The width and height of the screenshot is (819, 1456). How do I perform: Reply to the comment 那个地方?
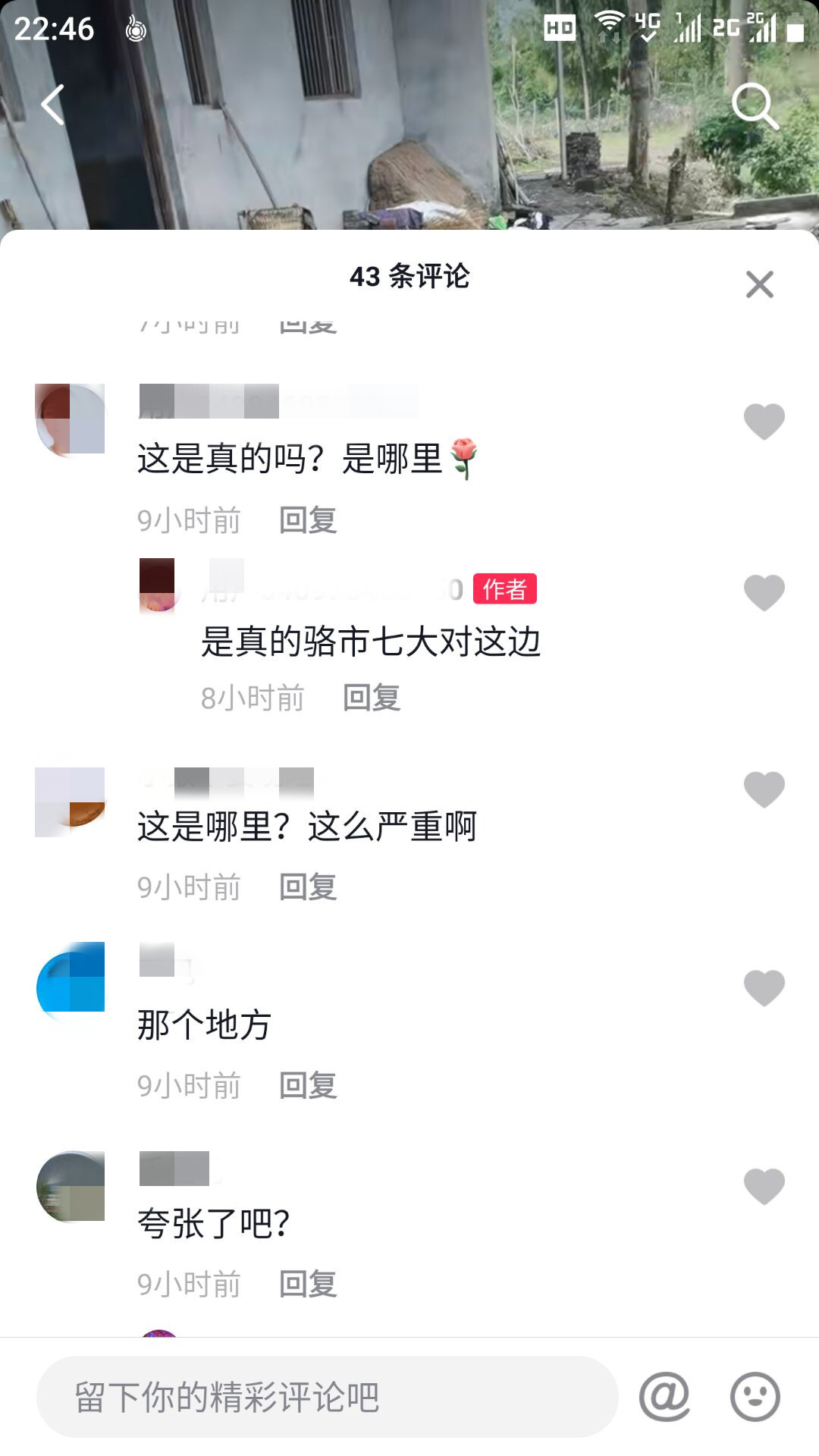pos(308,1086)
